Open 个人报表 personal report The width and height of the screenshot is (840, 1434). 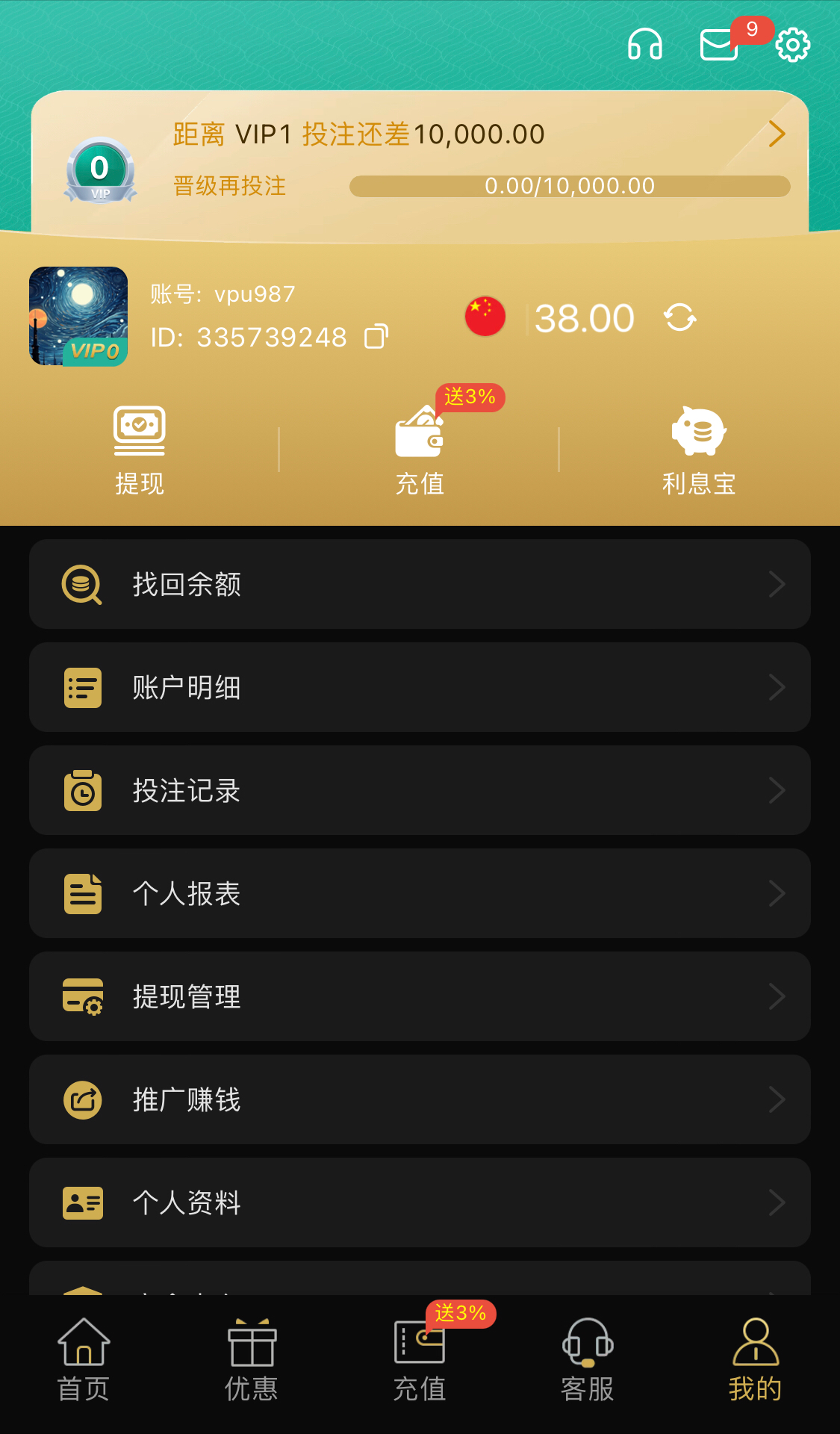420,893
